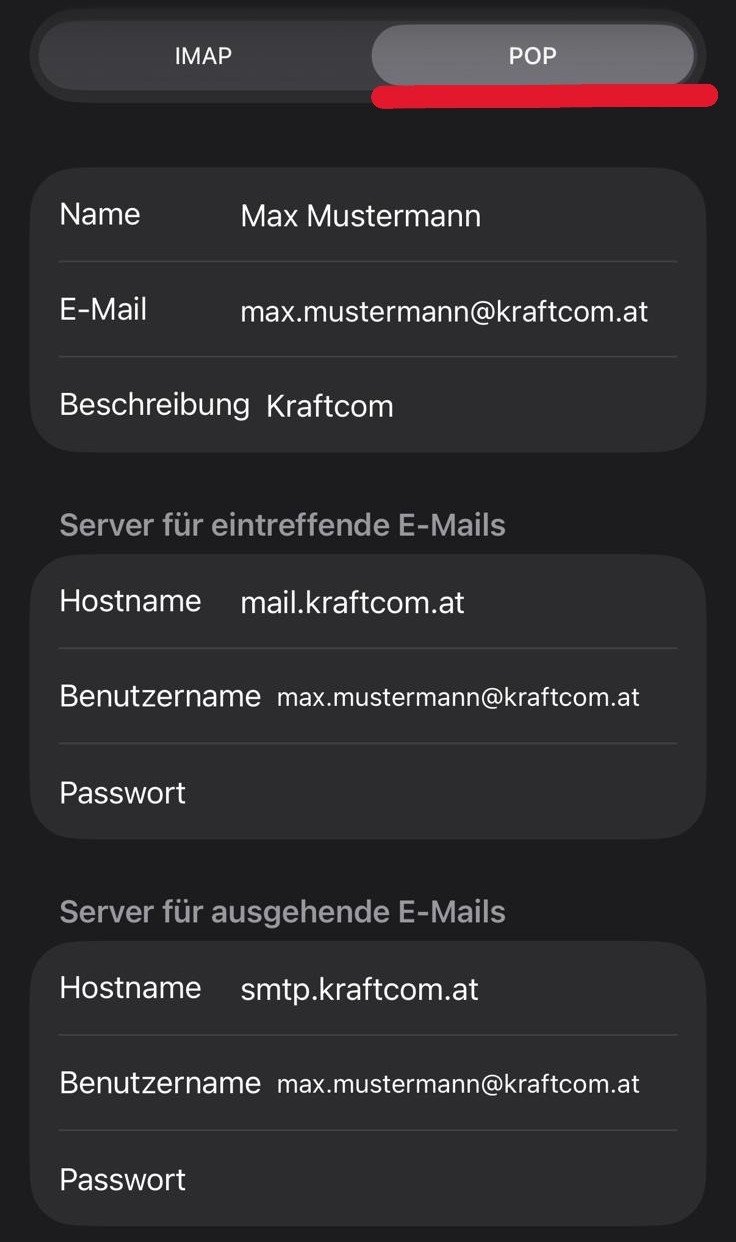Edit Benutzername for outgoing mail server
Image resolution: width=736 pixels, height=1242 pixels.
pos(458,1084)
